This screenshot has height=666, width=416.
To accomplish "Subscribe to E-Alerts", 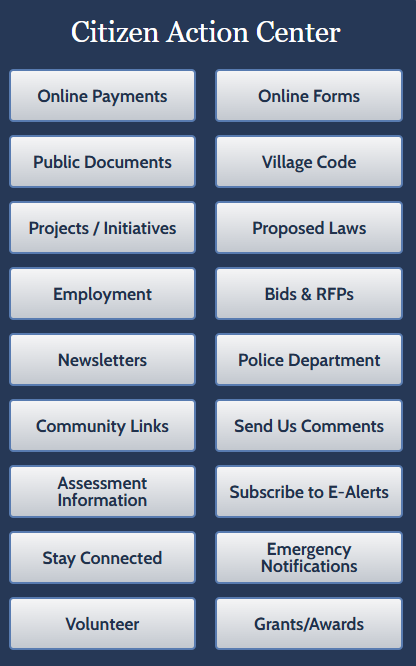I will pos(309,492).
